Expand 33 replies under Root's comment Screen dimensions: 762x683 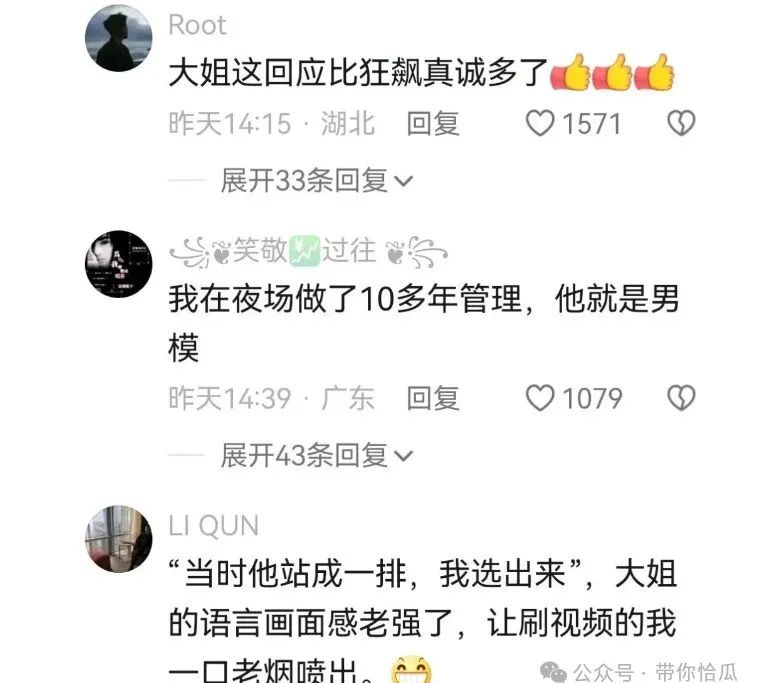[316, 181]
